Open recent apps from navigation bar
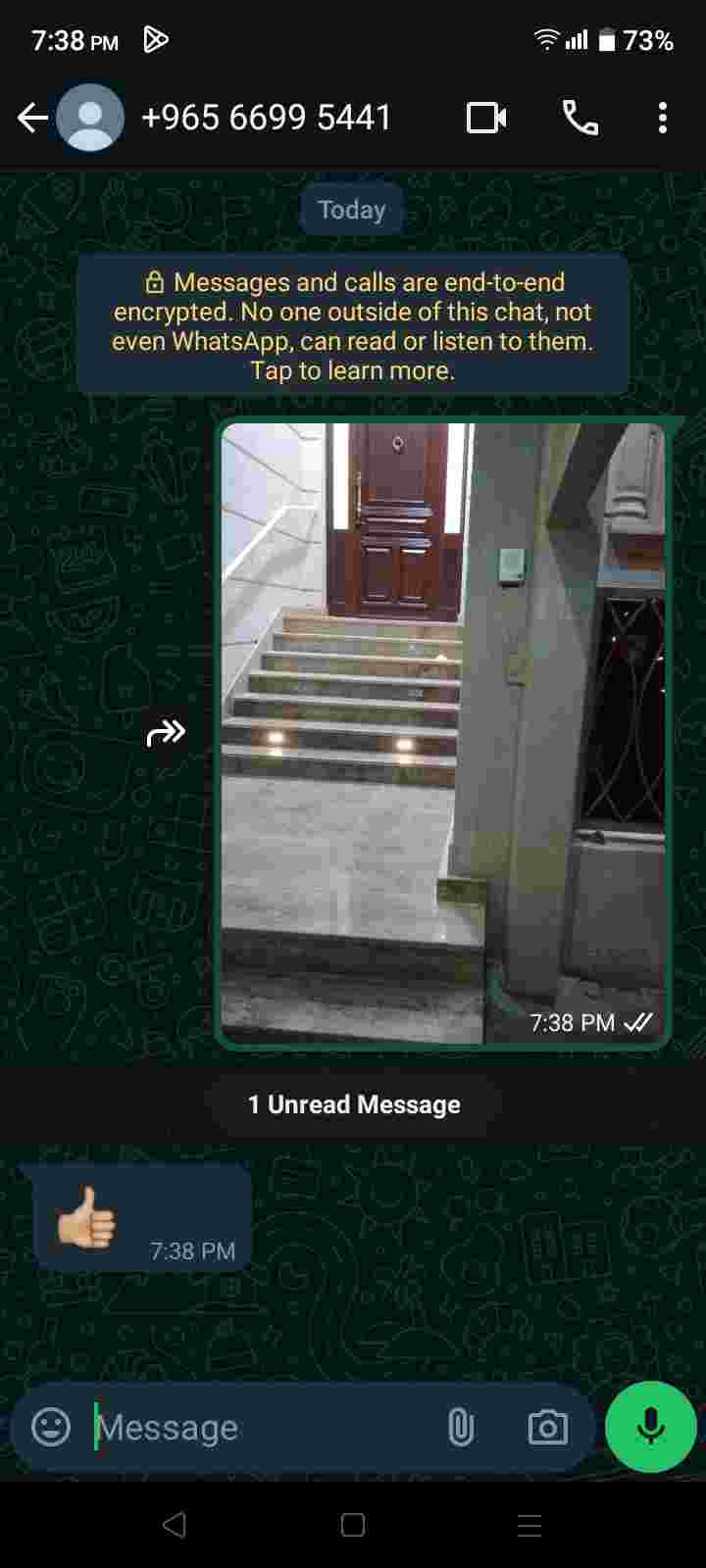The image size is (706, 1568). click(x=529, y=1525)
